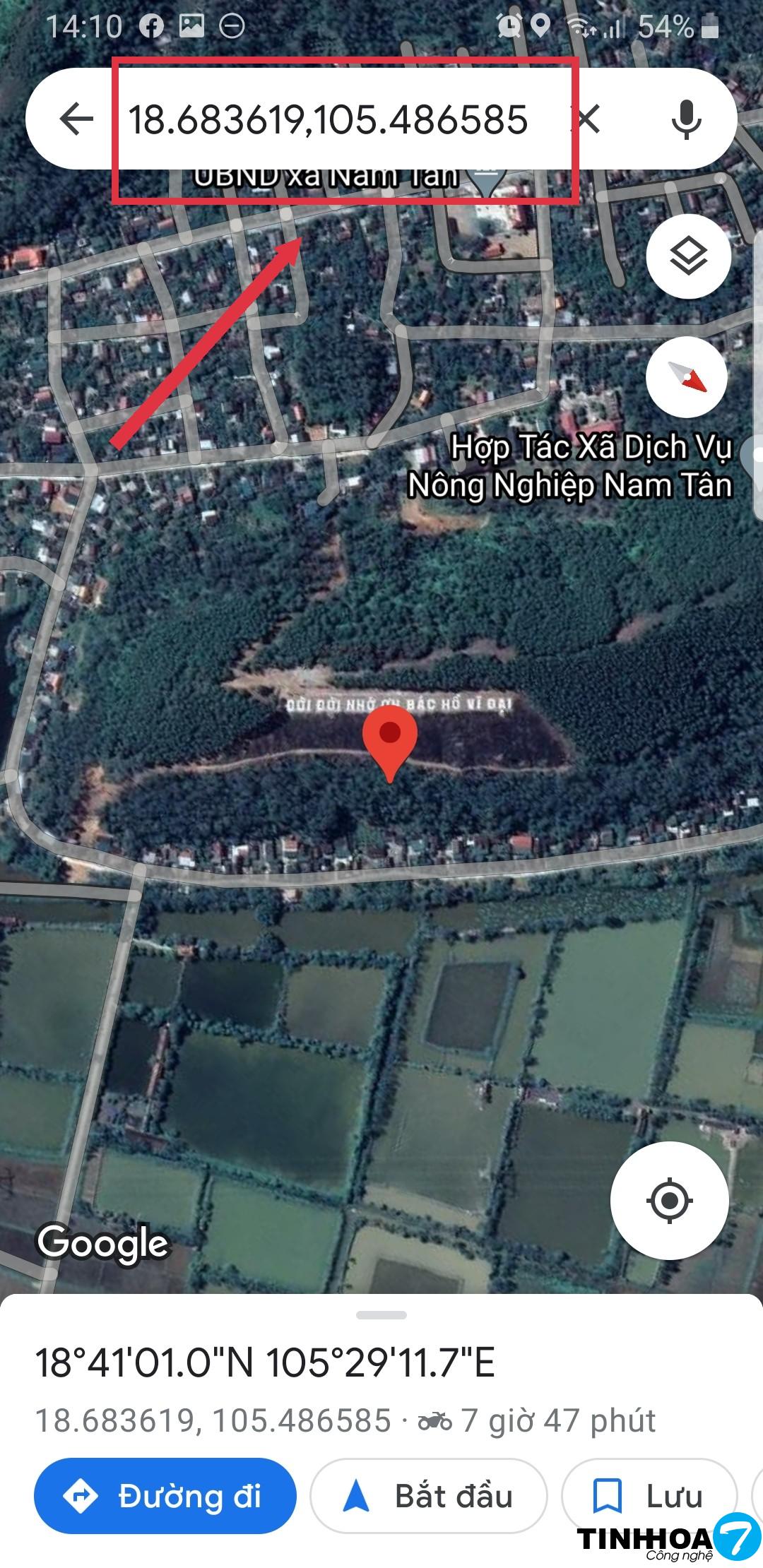Get directions with Đường đi

[x=165, y=1495]
